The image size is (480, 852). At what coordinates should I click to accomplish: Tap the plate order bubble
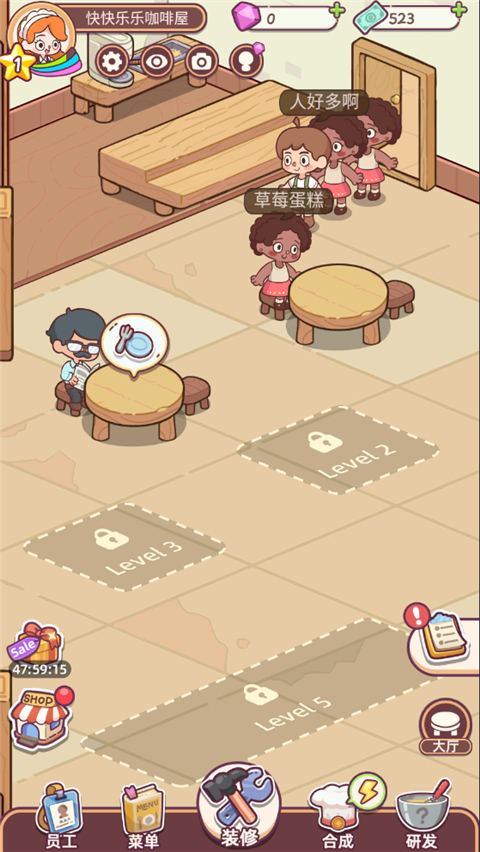tap(134, 344)
